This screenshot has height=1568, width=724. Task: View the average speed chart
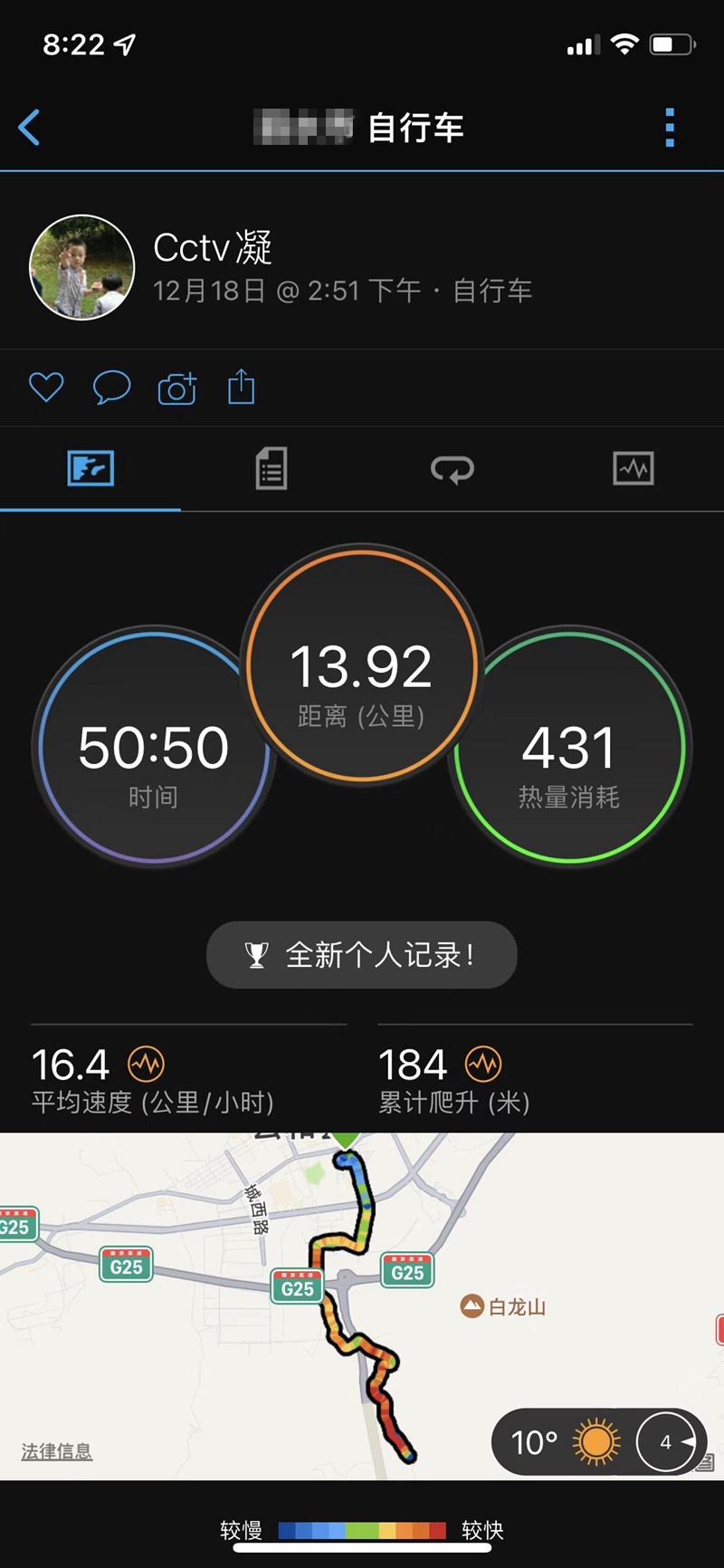click(x=147, y=1065)
